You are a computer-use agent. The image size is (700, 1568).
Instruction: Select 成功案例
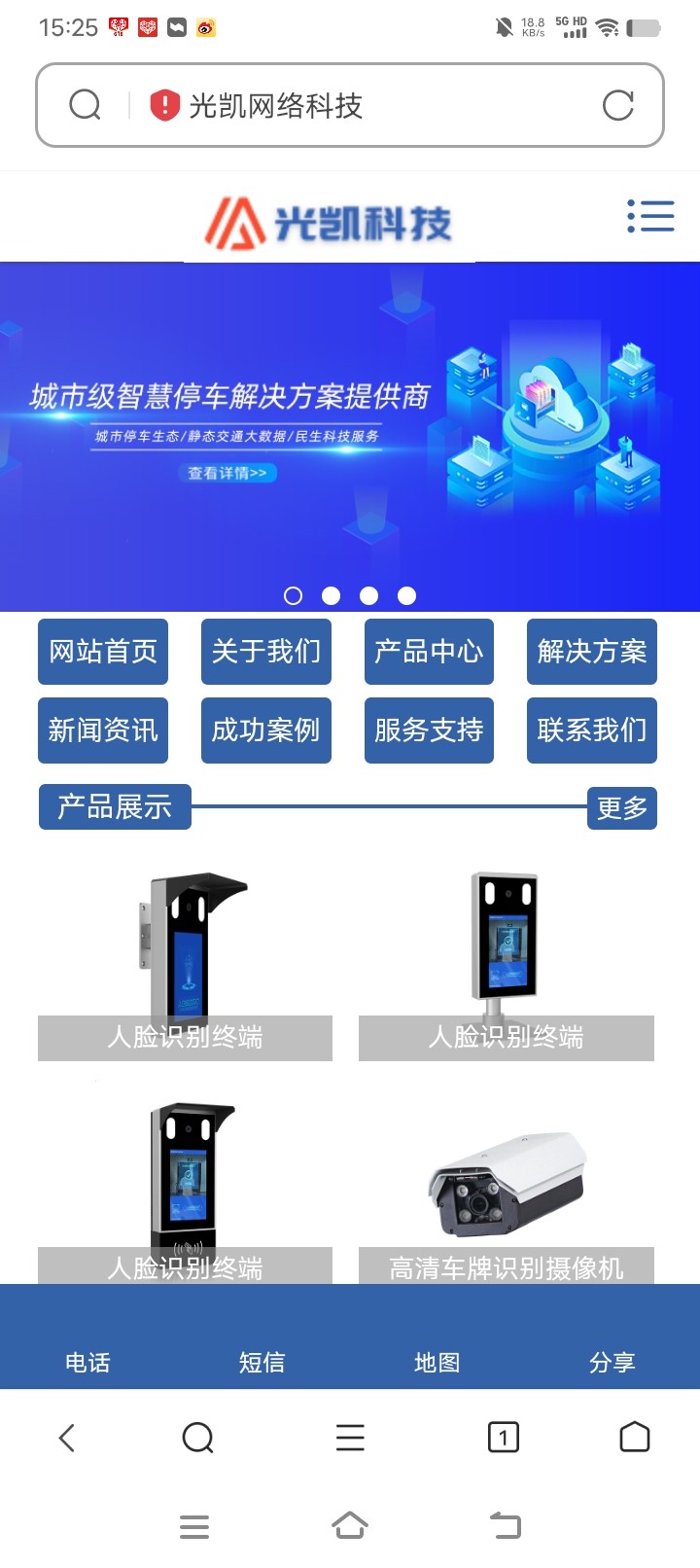point(265,731)
